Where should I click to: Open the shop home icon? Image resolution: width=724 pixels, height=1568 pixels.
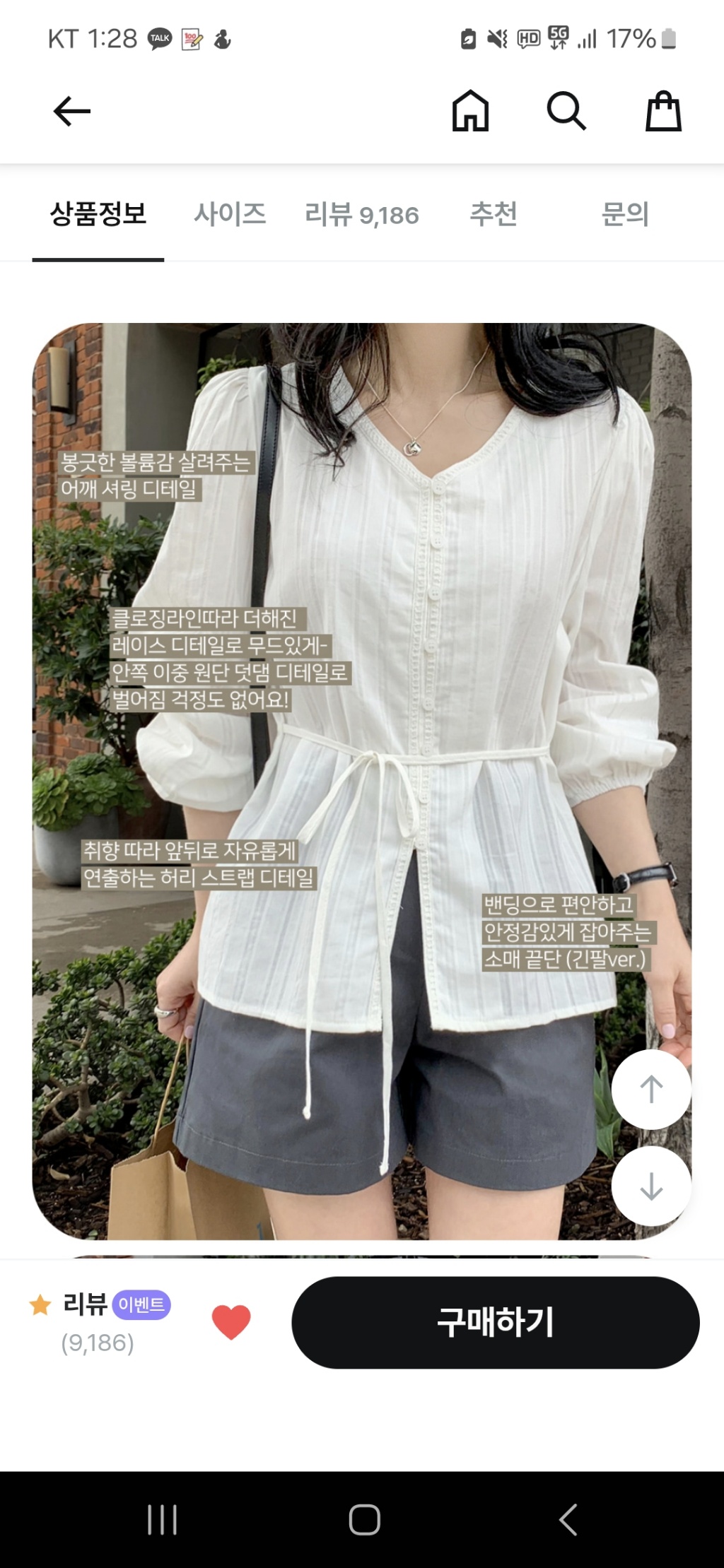tap(470, 111)
